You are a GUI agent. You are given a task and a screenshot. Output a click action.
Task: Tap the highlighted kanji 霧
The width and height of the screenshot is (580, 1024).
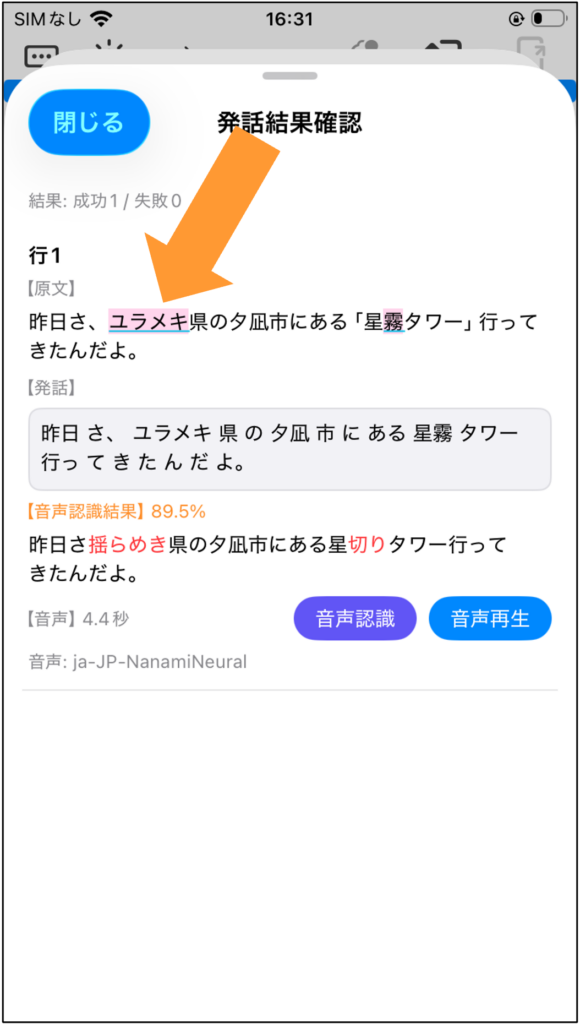click(x=395, y=321)
